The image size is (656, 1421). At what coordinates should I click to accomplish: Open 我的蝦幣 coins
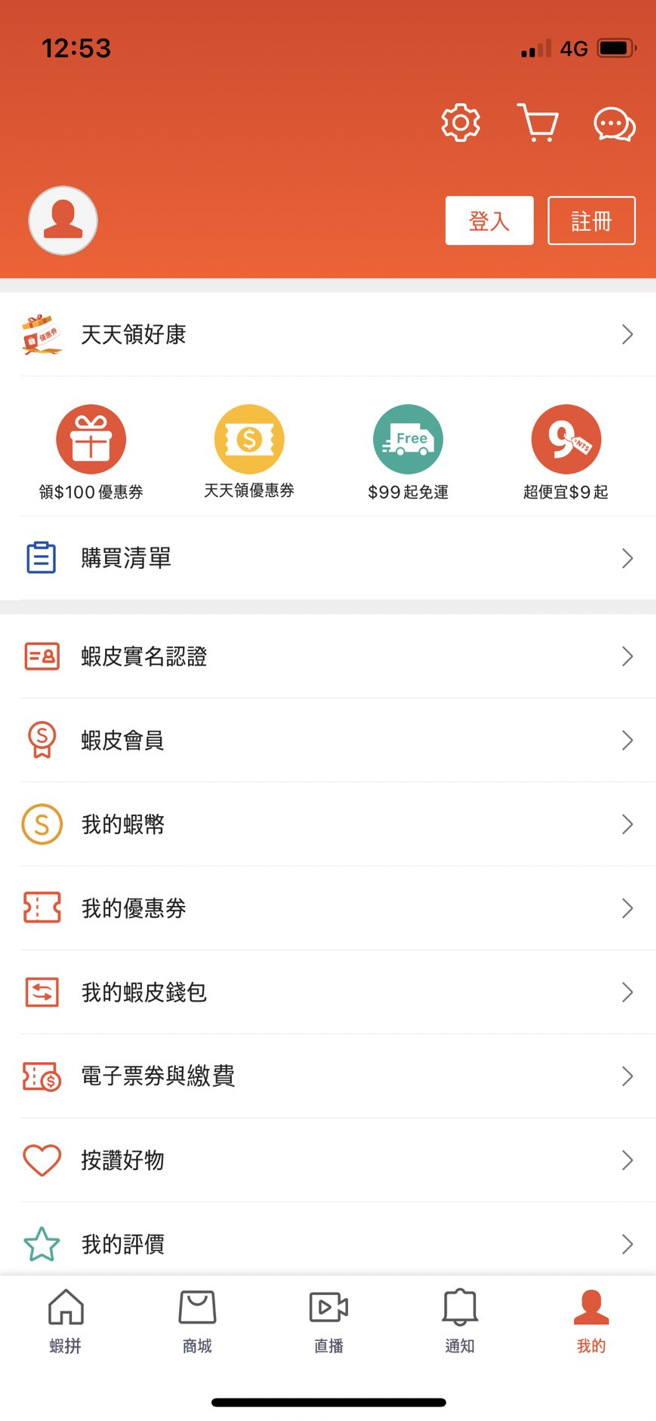[328, 825]
